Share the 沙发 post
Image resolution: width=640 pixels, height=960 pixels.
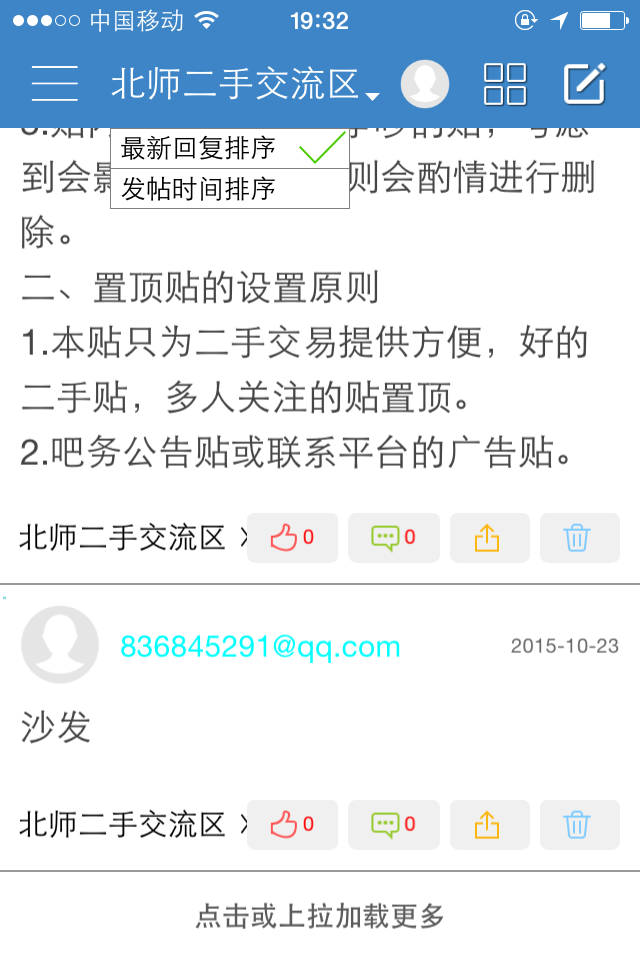(x=486, y=825)
